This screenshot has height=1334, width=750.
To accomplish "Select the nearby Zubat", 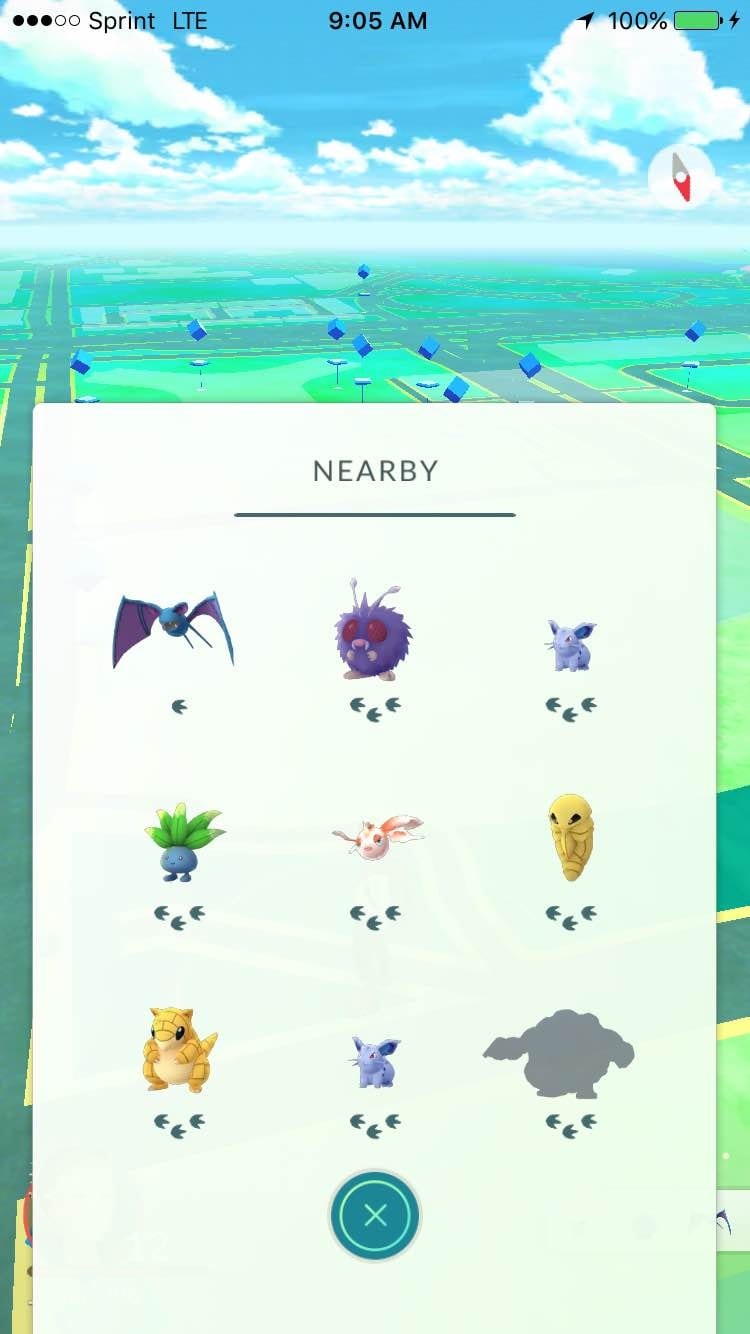I will (174, 630).
